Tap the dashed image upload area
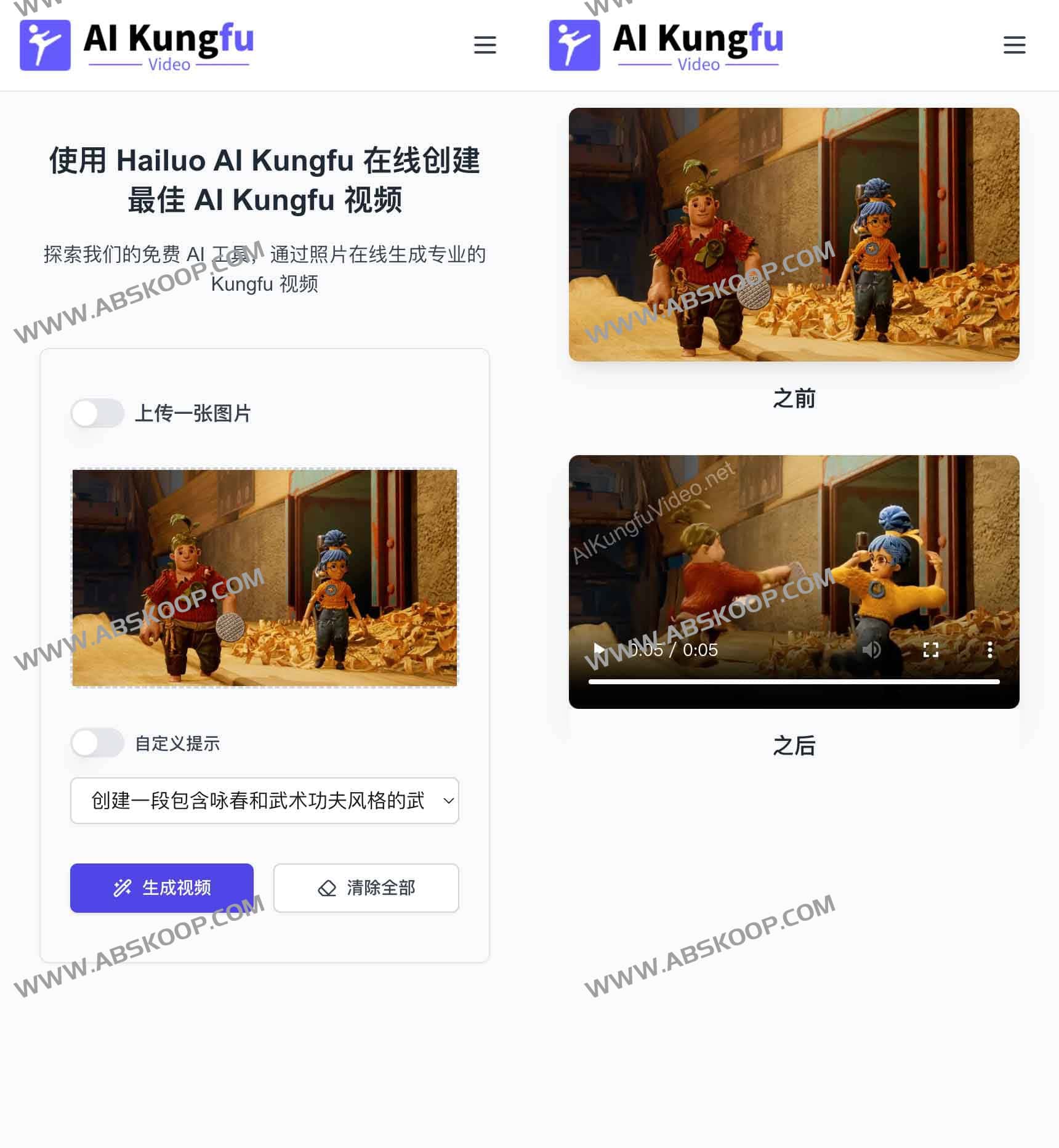Viewport: 1059px width, 1148px height. (265, 578)
